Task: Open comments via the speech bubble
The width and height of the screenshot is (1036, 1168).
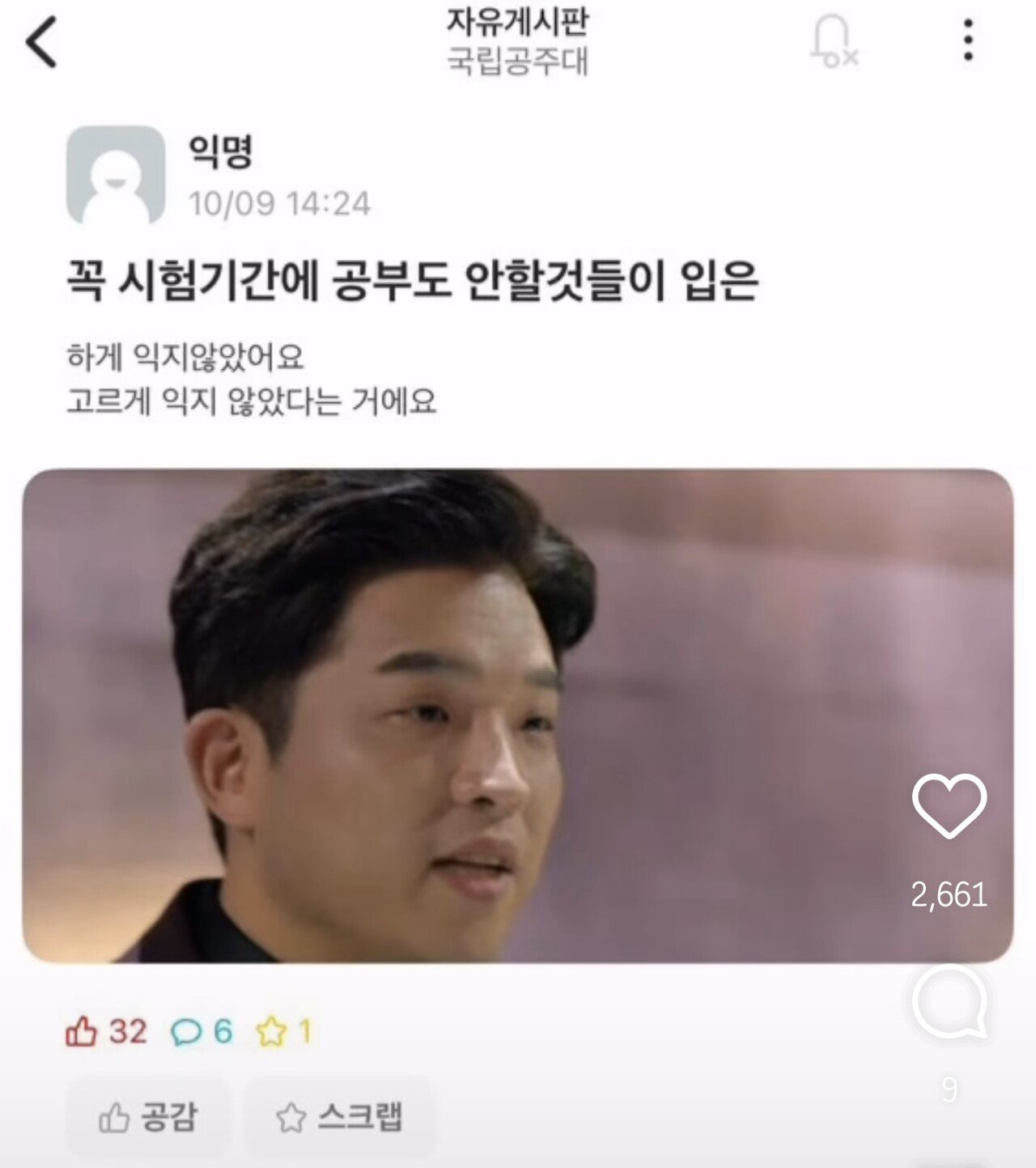Action: click(949, 1002)
